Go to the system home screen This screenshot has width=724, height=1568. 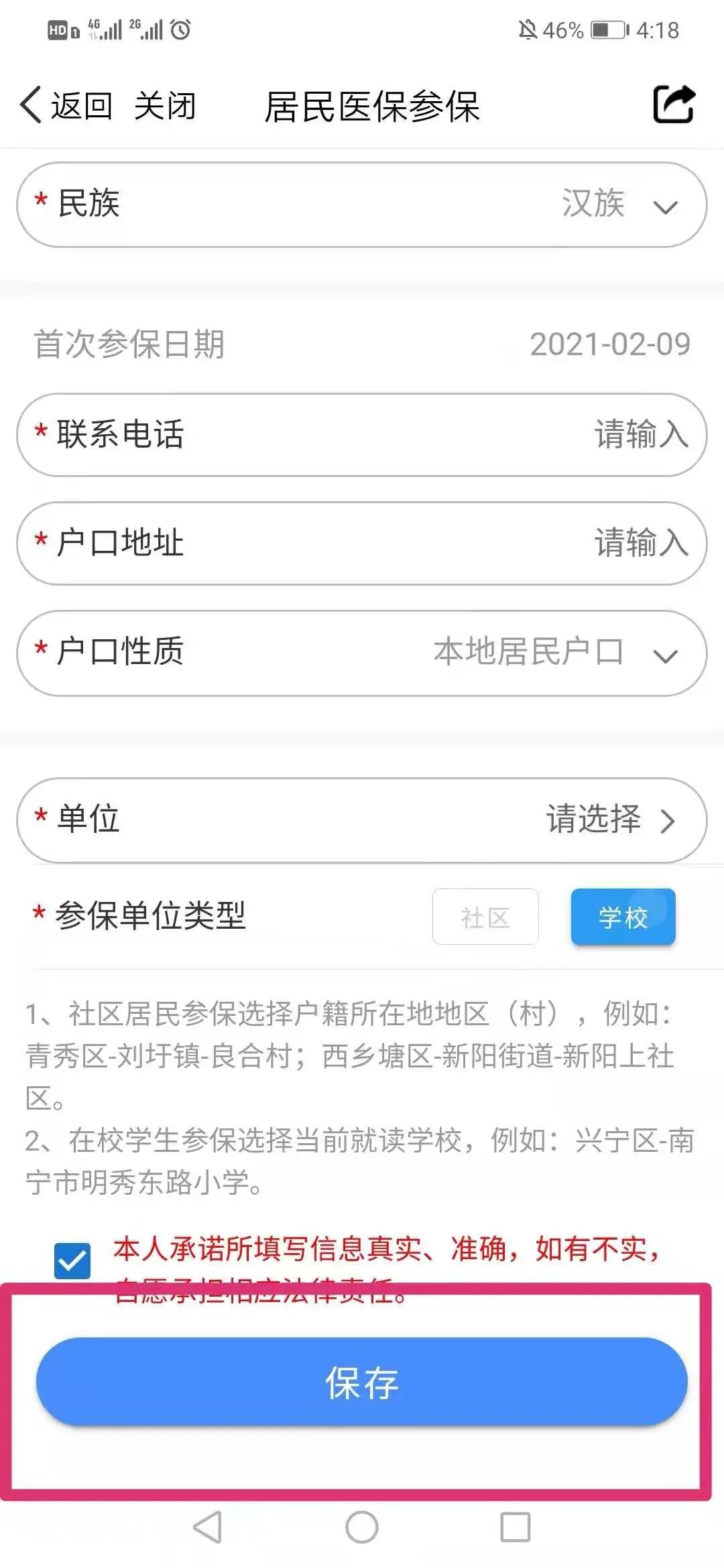tap(362, 1528)
